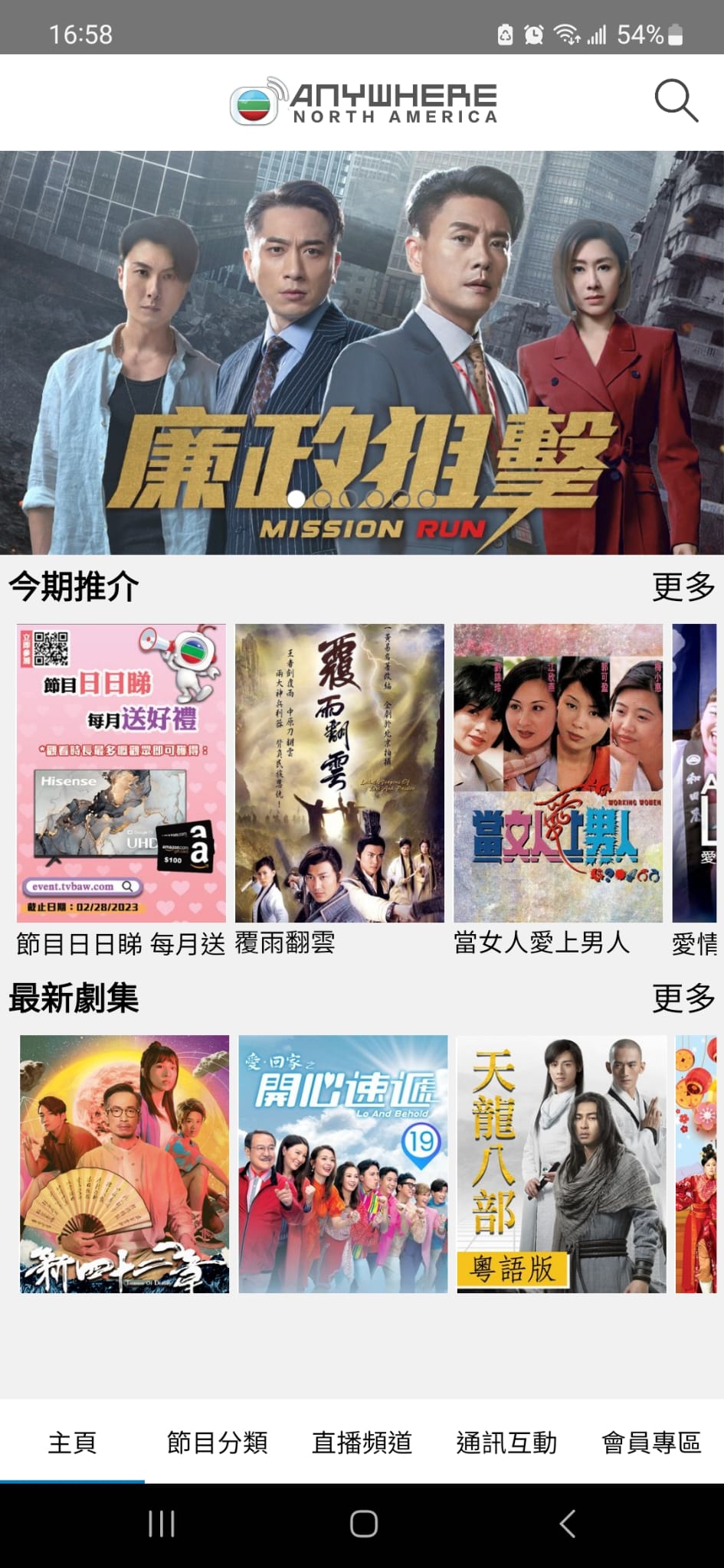Tap the alarm clock status icon
The height and width of the screenshot is (1568, 724).
click(x=532, y=34)
